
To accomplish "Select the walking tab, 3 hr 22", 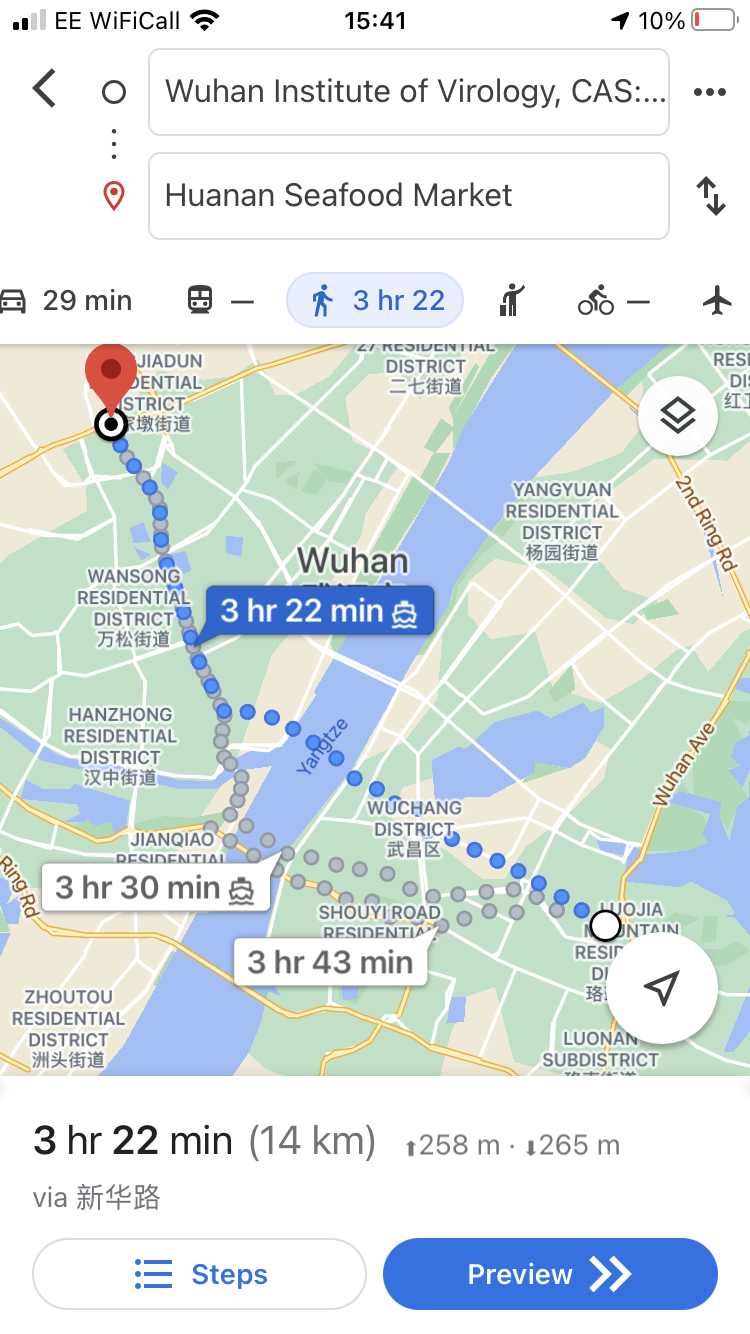I will point(376,300).
